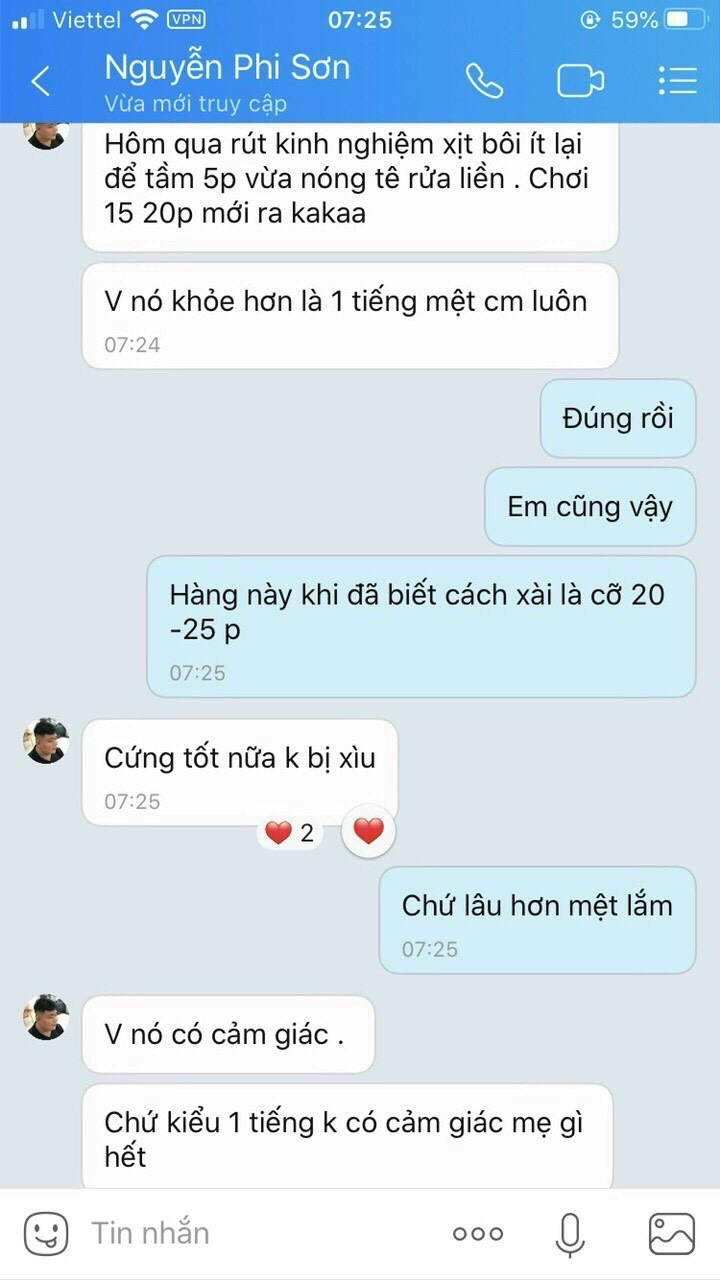Go back to the chat list

[41, 81]
